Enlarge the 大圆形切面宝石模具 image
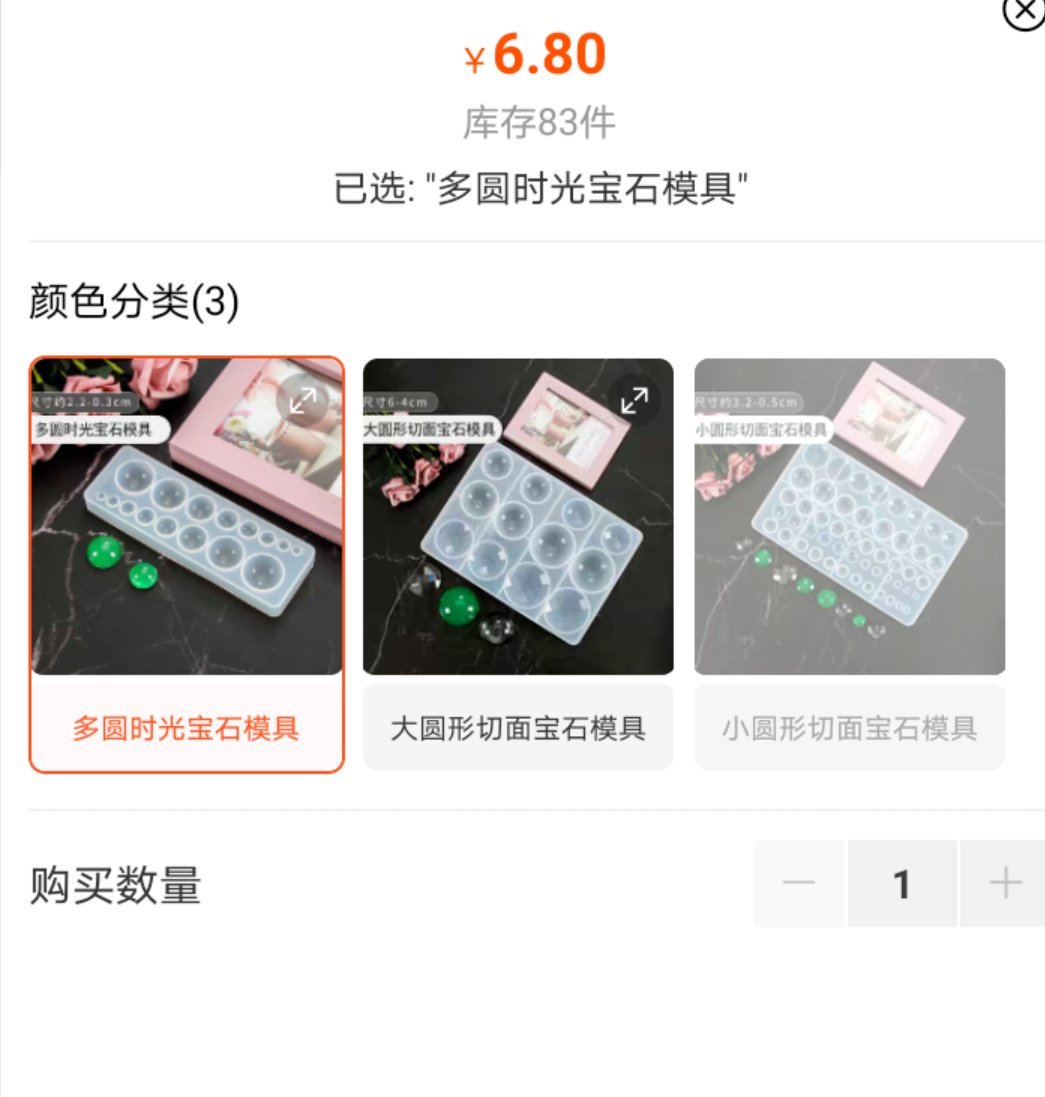Image resolution: width=1045 pixels, height=1097 pixels. coord(634,402)
